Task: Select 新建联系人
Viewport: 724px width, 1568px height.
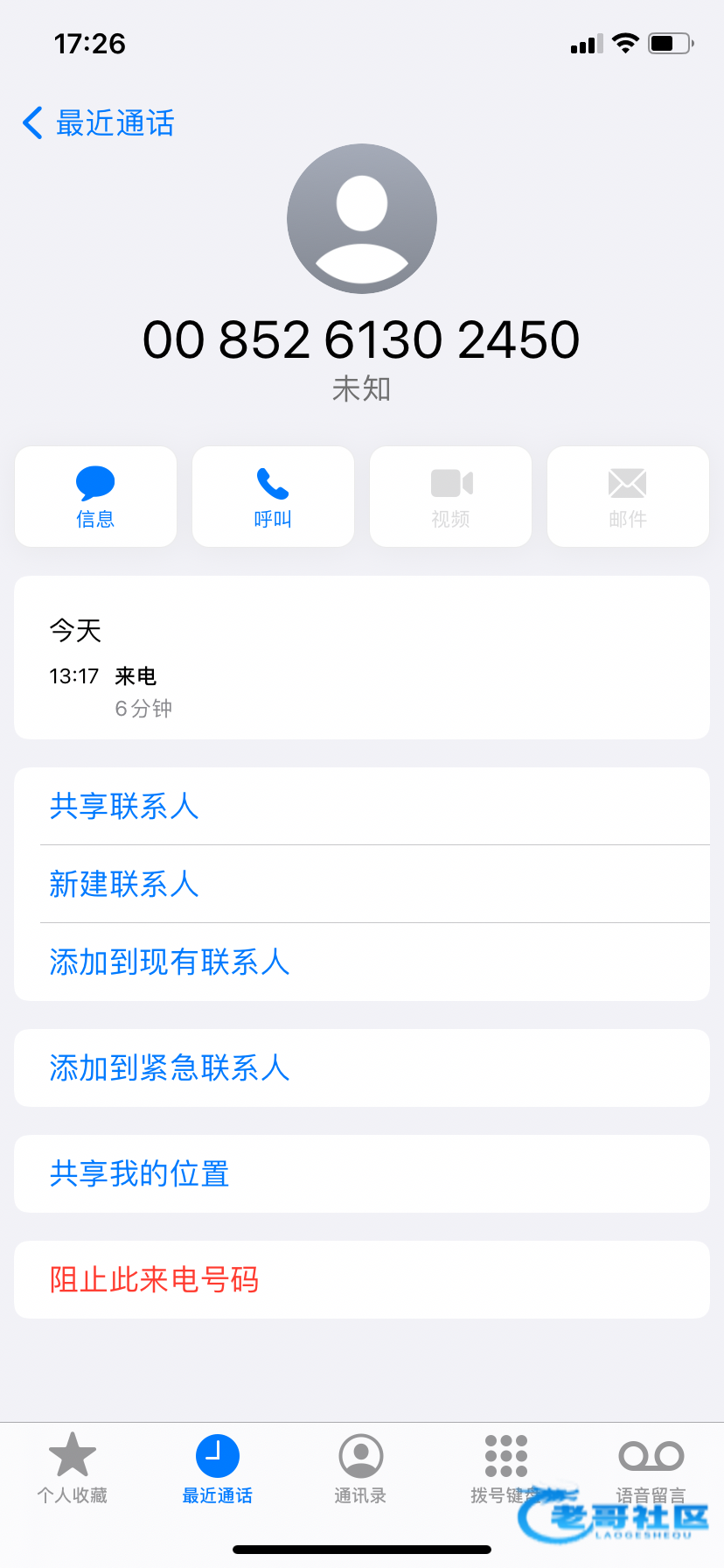Action: tap(362, 884)
